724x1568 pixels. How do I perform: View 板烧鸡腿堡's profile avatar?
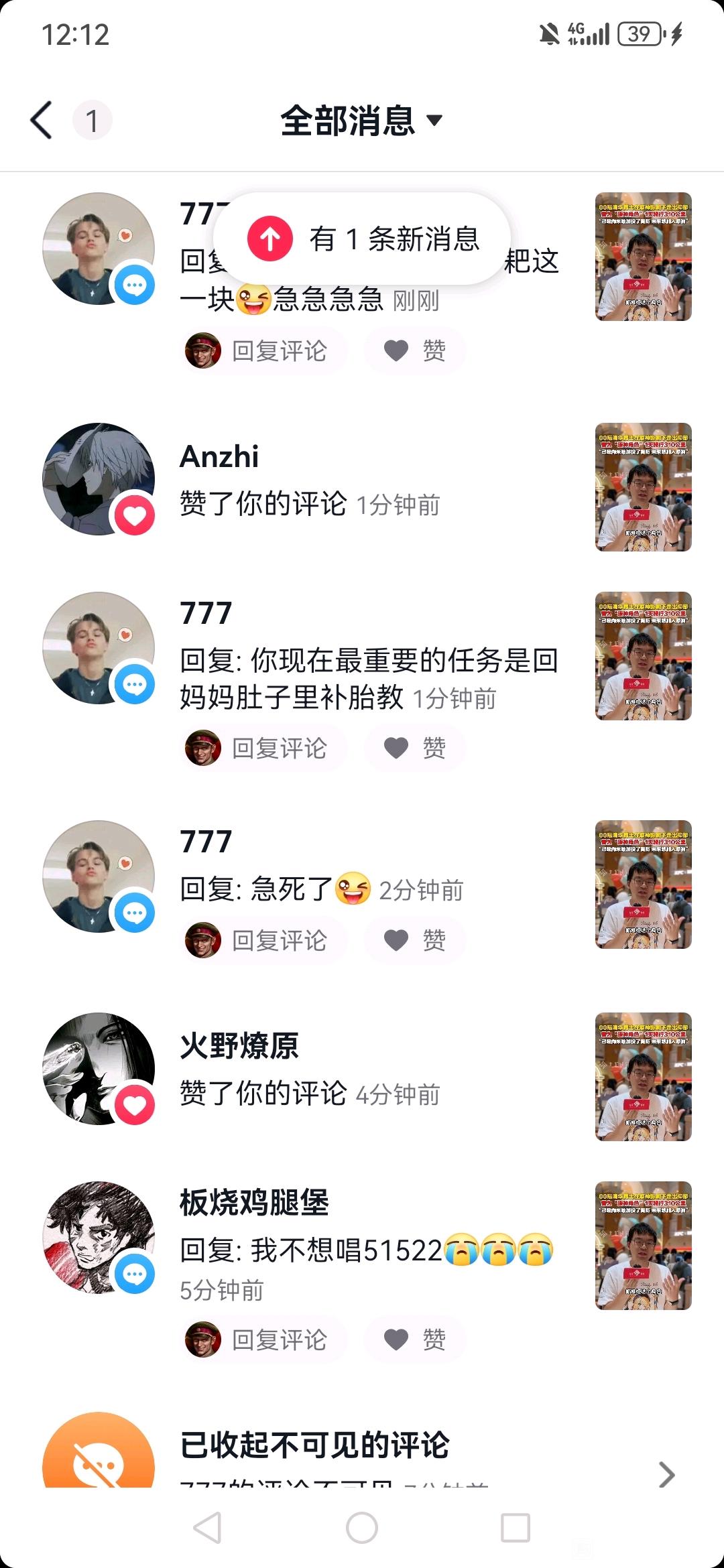(99, 1238)
